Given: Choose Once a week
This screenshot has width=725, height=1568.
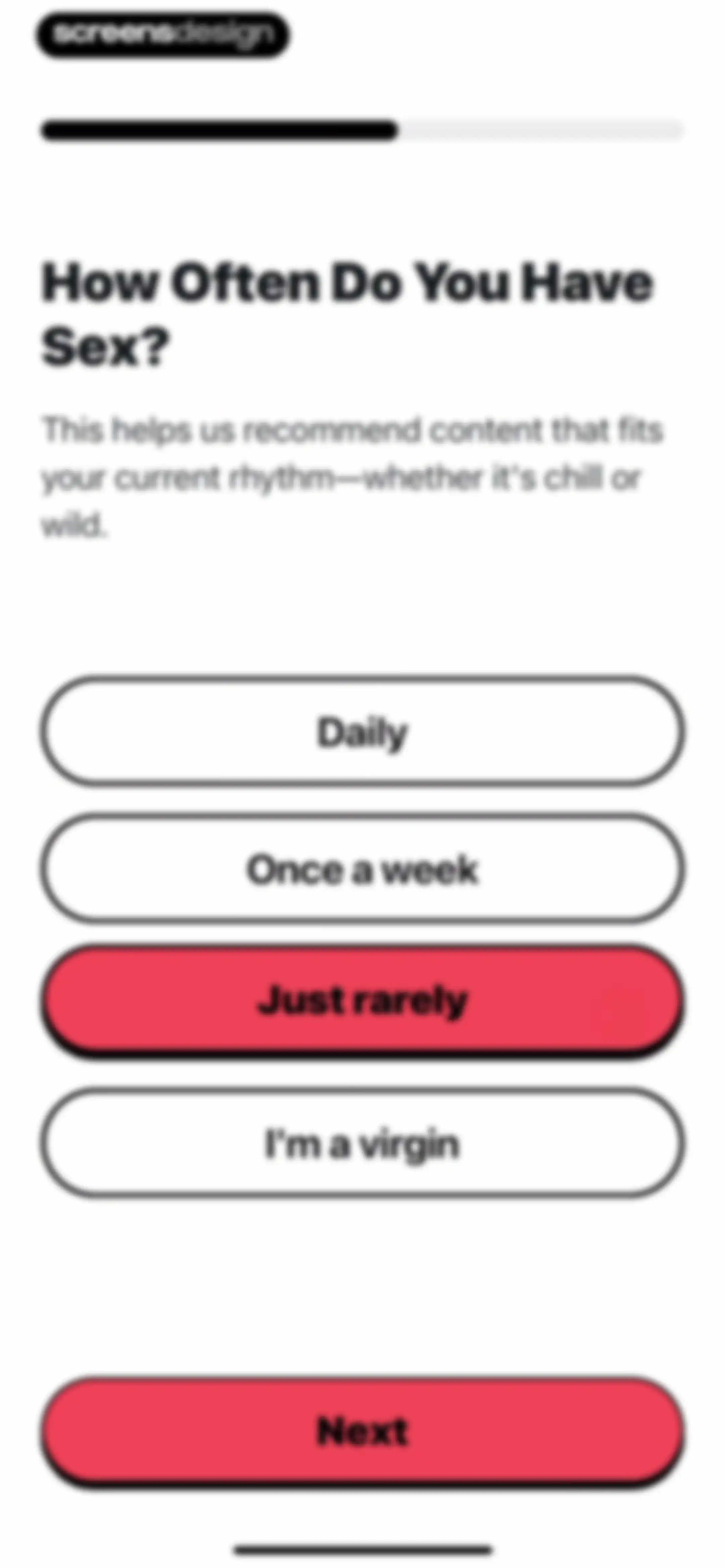Looking at the screenshot, I should (362, 869).
